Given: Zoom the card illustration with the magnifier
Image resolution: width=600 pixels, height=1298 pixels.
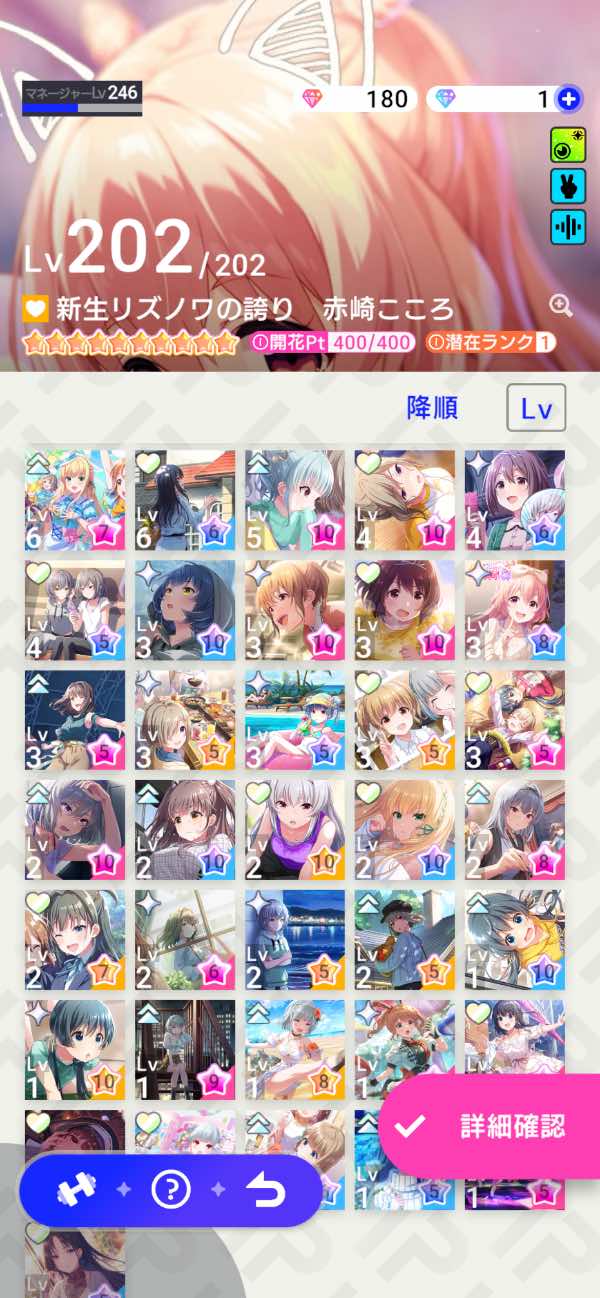Looking at the screenshot, I should click(560, 306).
